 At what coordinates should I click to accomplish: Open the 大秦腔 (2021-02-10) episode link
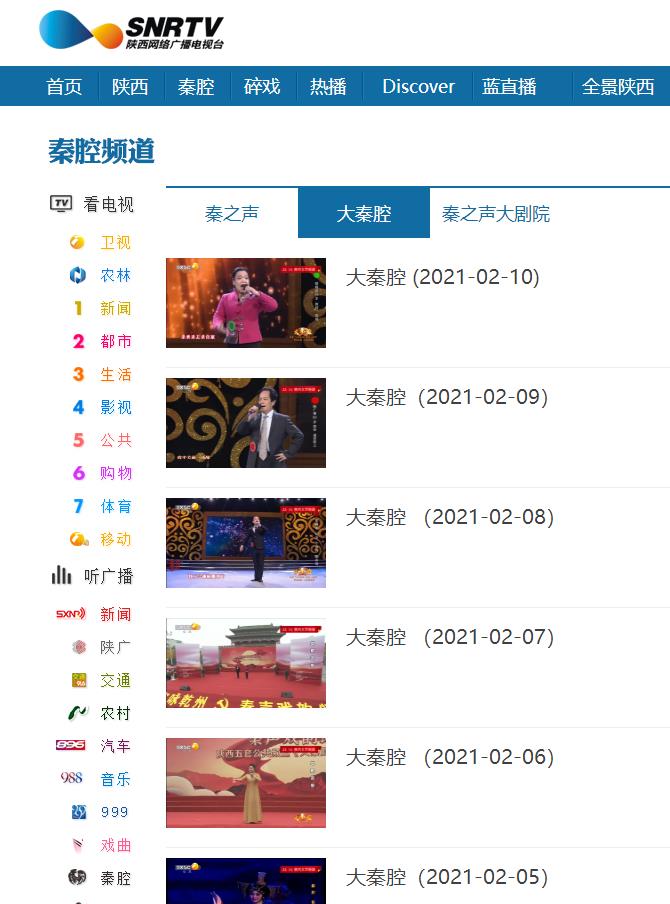pyautogui.click(x=442, y=277)
